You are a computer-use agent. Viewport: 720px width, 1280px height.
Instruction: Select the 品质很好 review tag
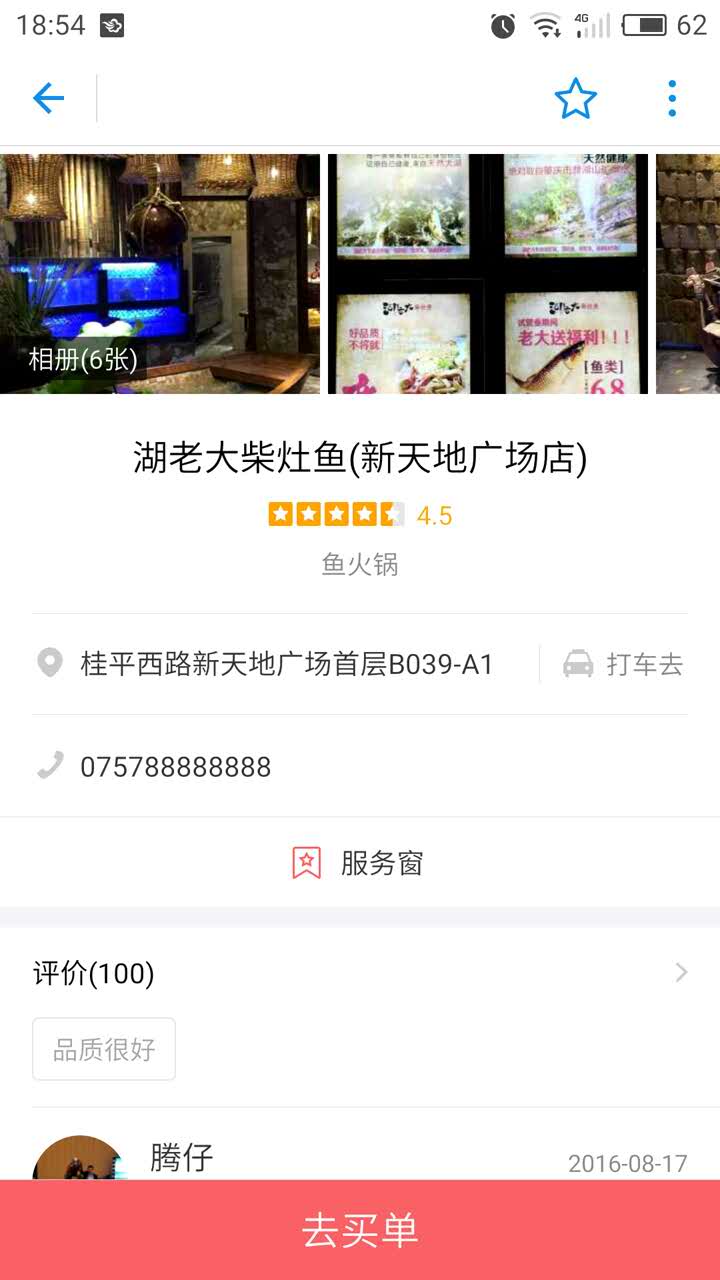104,1049
